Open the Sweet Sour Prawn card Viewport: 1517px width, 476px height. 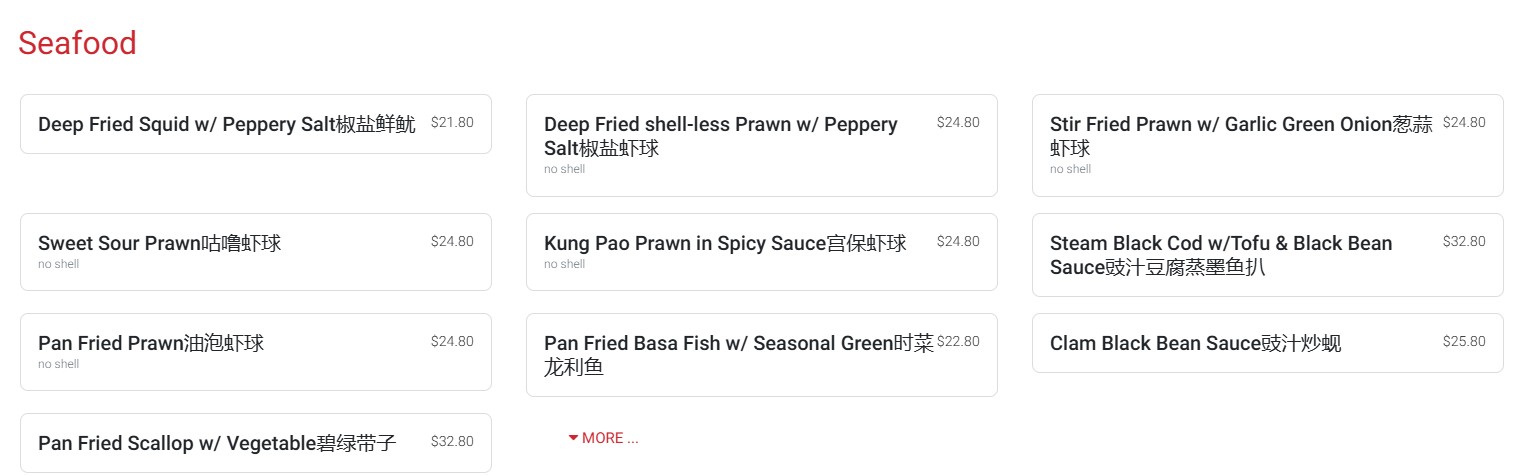coord(255,251)
